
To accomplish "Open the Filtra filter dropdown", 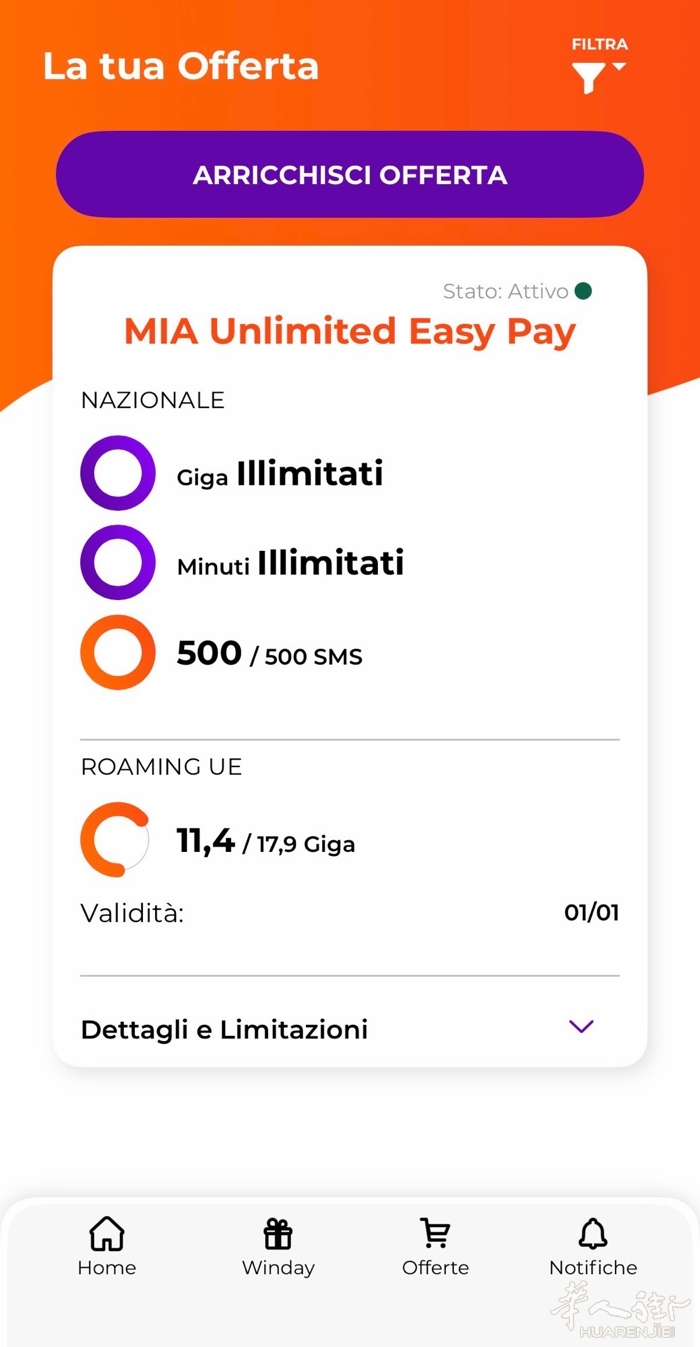I will coord(598,68).
